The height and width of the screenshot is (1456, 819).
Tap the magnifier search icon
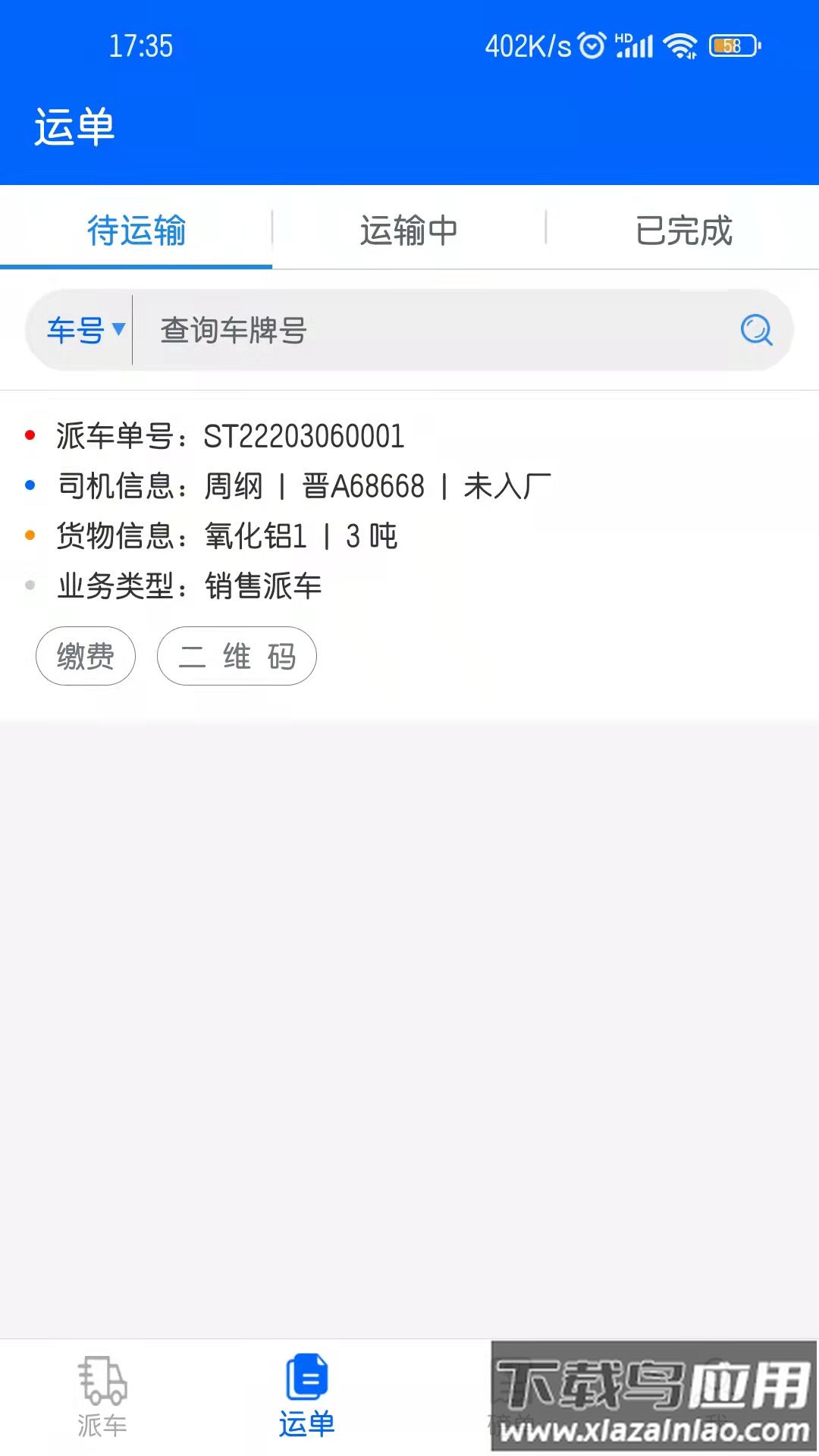click(x=756, y=330)
